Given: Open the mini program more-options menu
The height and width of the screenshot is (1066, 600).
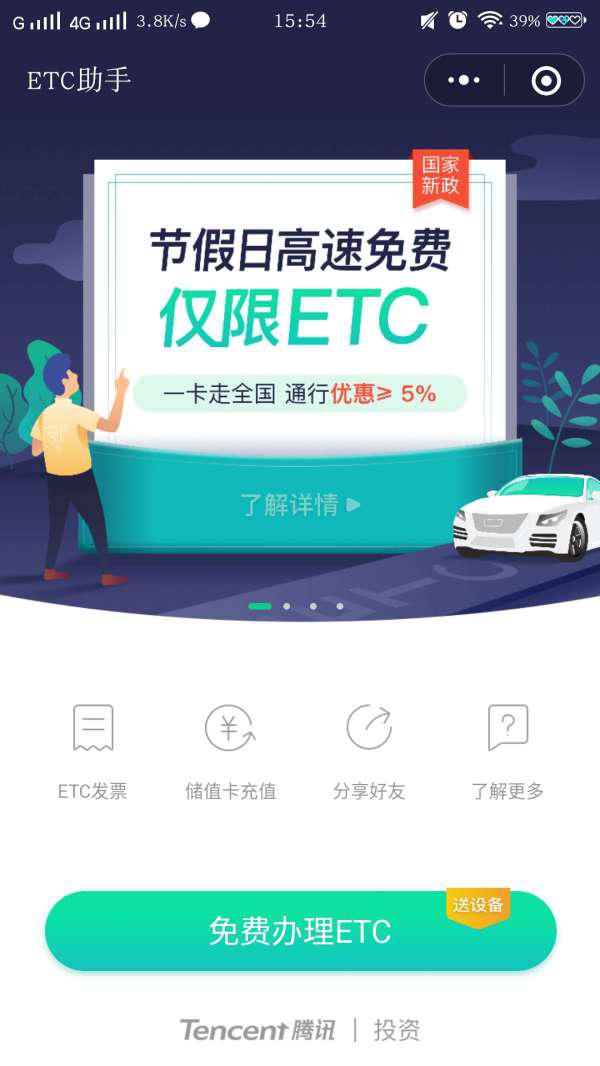Looking at the screenshot, I should [x=464, y=80].
